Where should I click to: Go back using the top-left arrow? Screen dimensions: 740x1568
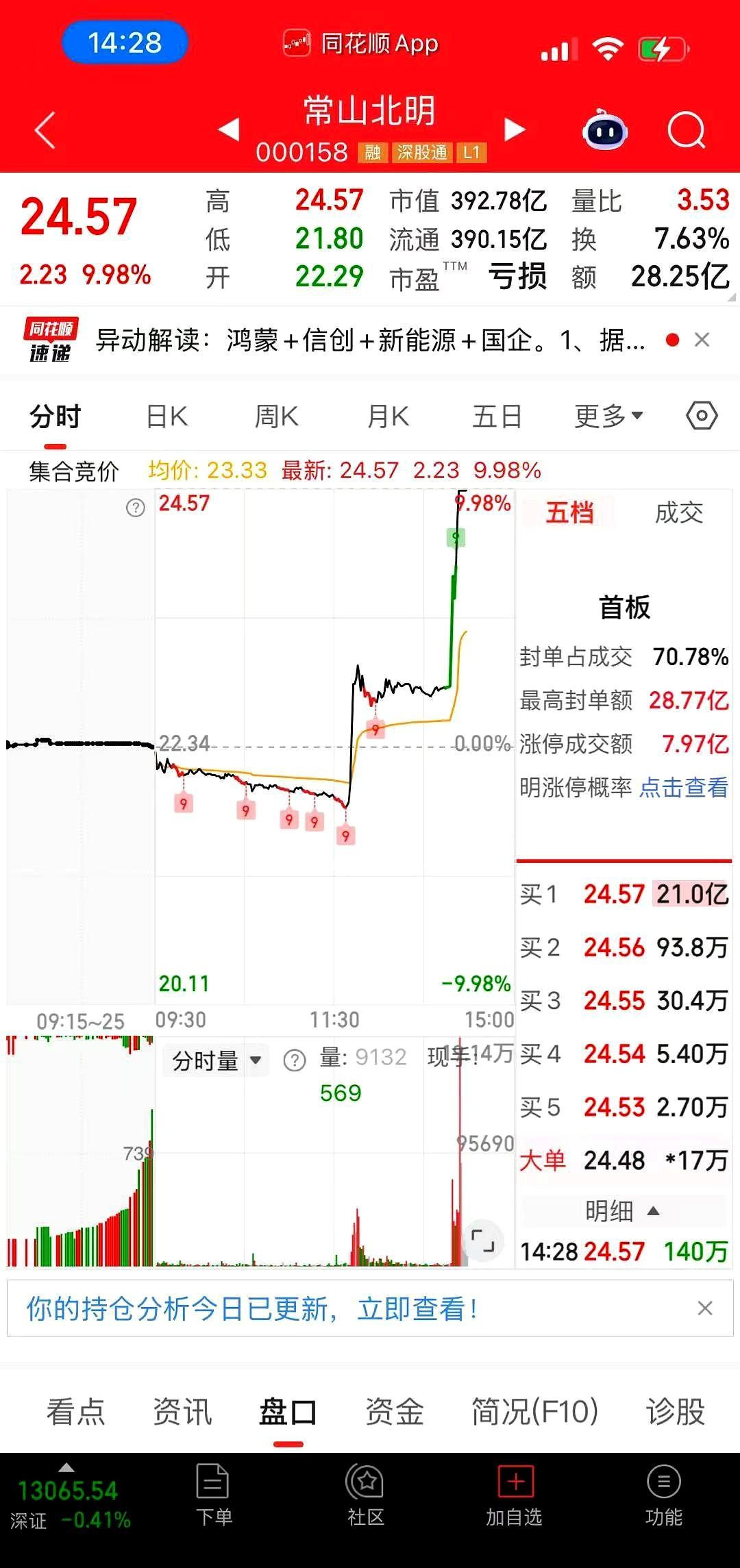point(45,130)
